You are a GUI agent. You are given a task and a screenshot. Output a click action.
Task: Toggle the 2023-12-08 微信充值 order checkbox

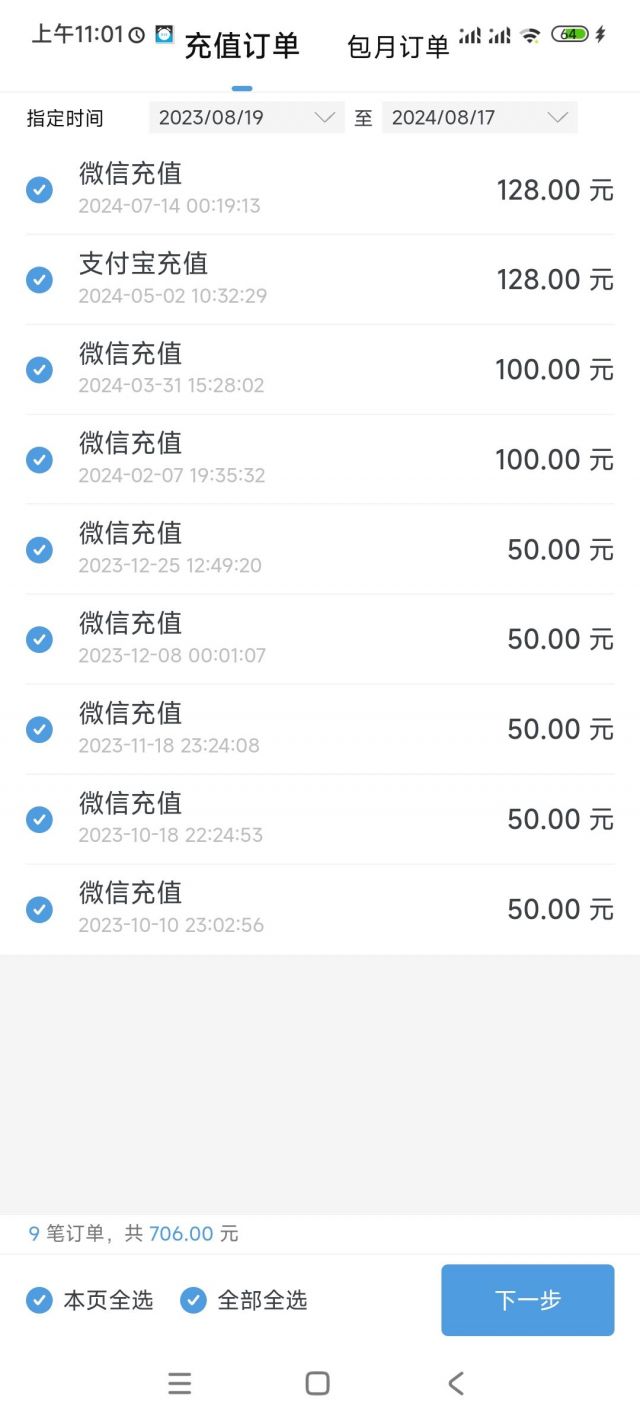pyautogui.click(x=39, y=640)
